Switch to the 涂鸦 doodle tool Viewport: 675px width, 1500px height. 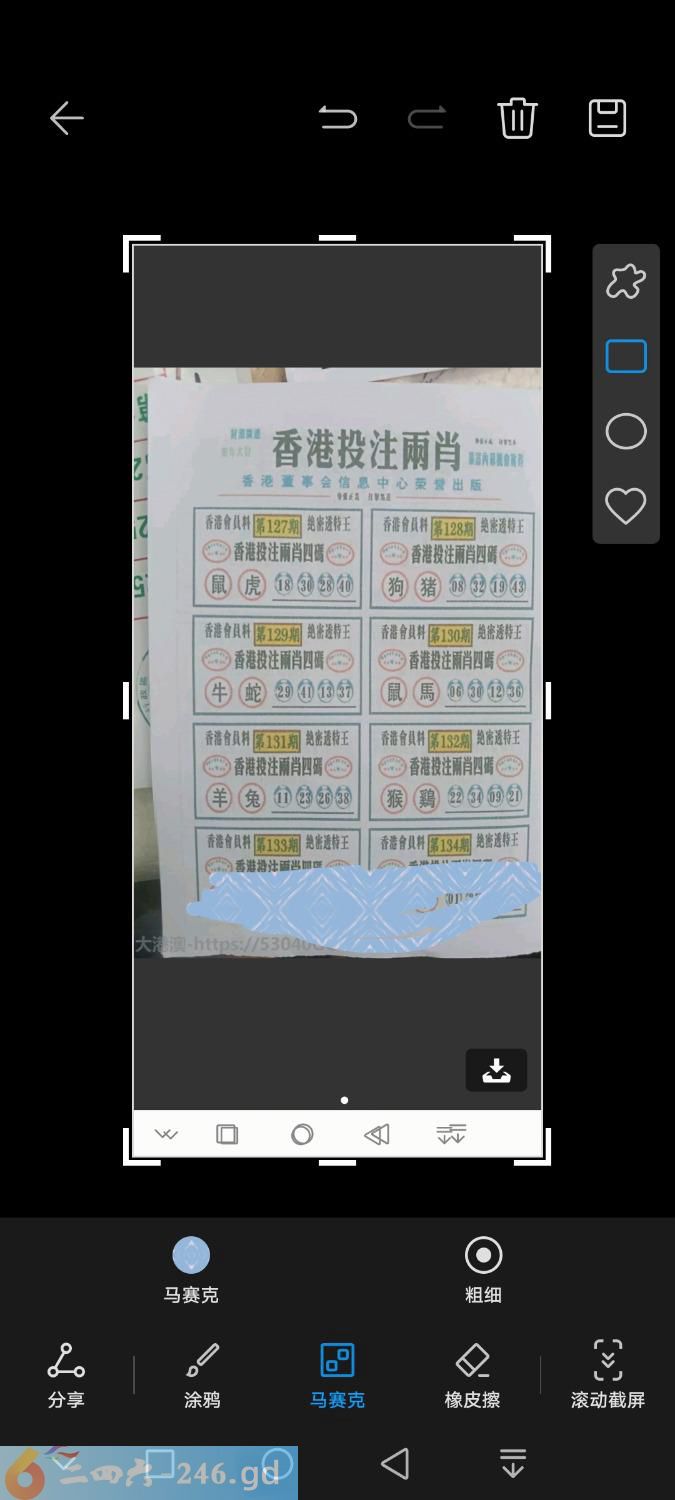tap(202, 1375)
